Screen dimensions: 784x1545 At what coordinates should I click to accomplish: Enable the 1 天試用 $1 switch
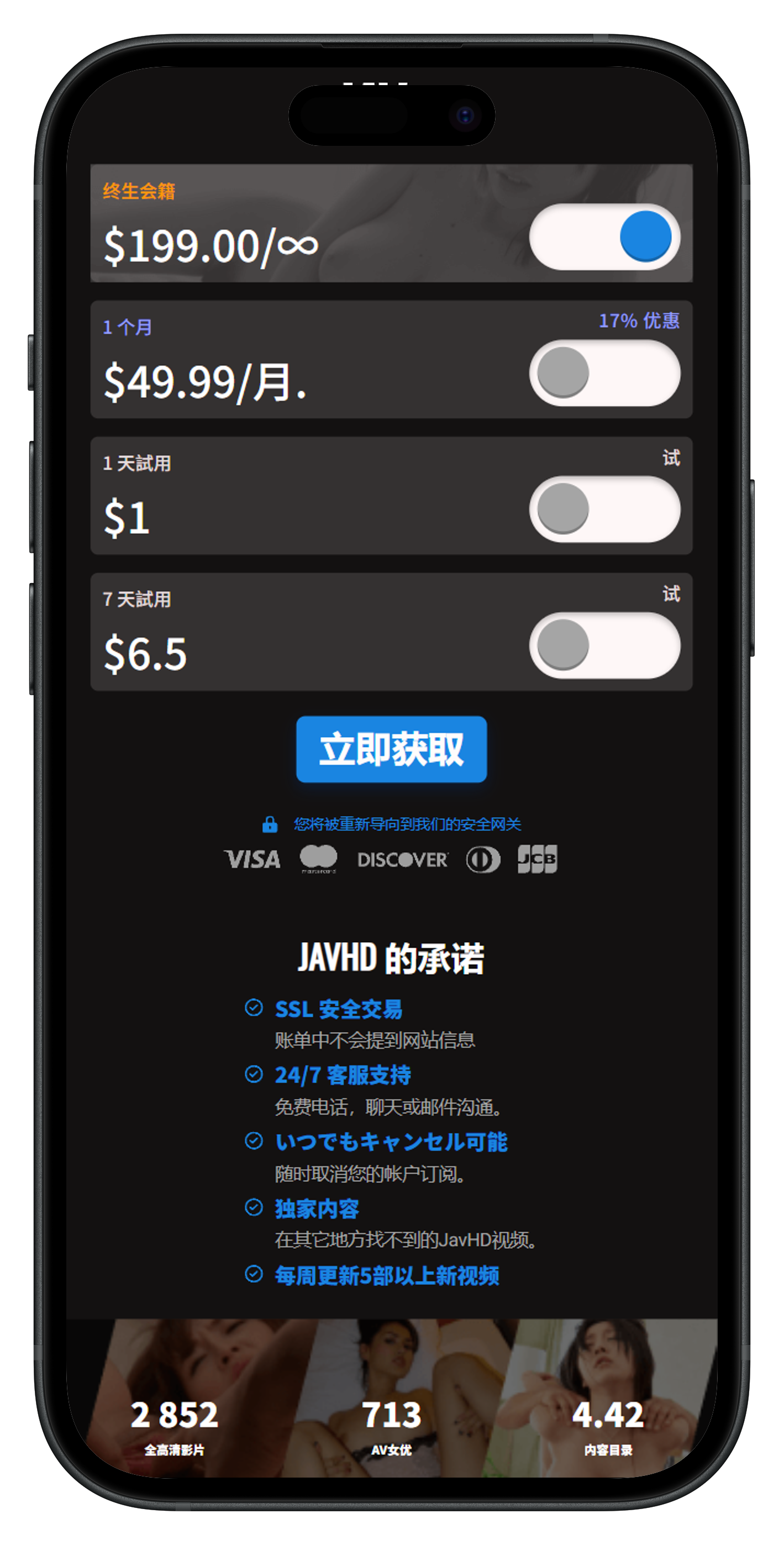pos(604,509)
